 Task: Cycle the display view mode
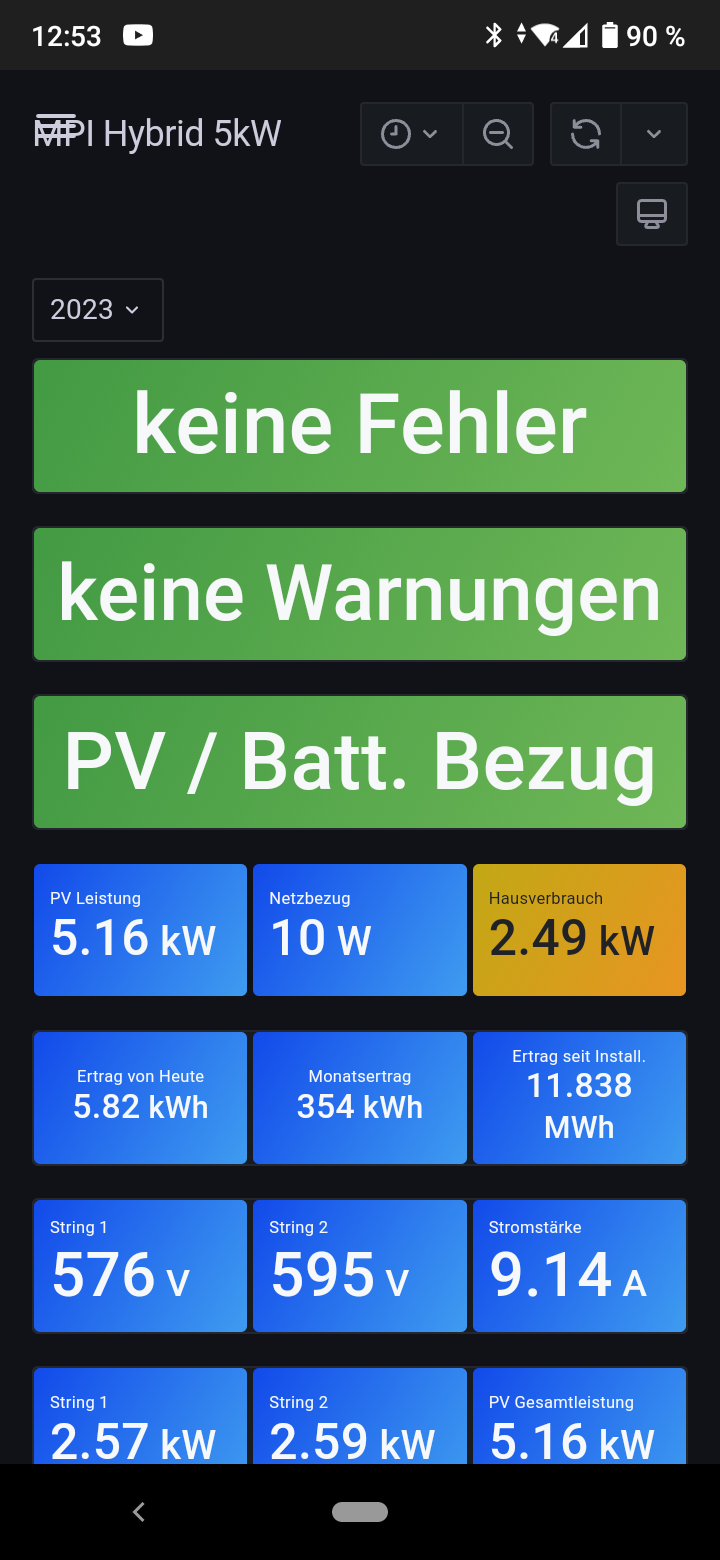[x=652, y=214]
